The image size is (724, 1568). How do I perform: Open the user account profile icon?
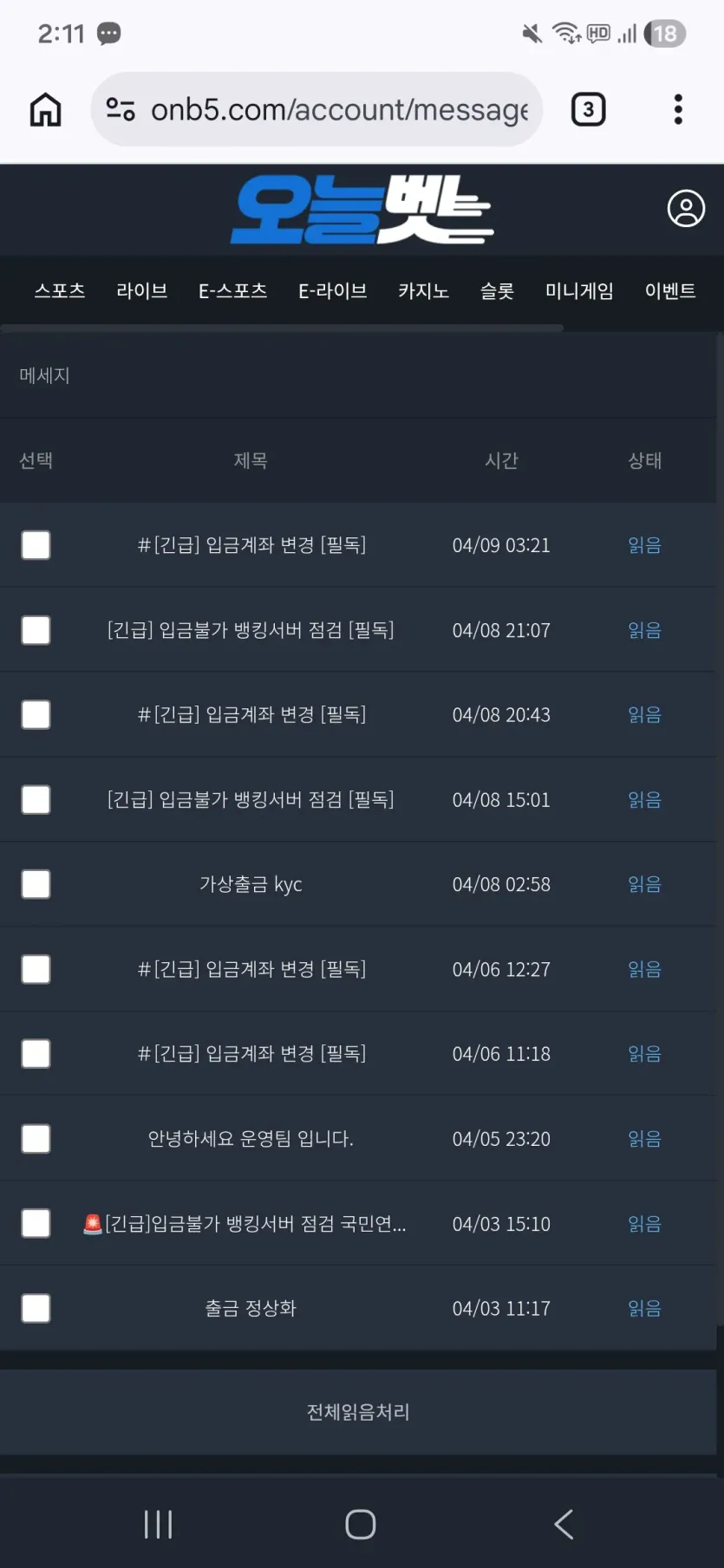pyautogui.click(x=686, y=209)
